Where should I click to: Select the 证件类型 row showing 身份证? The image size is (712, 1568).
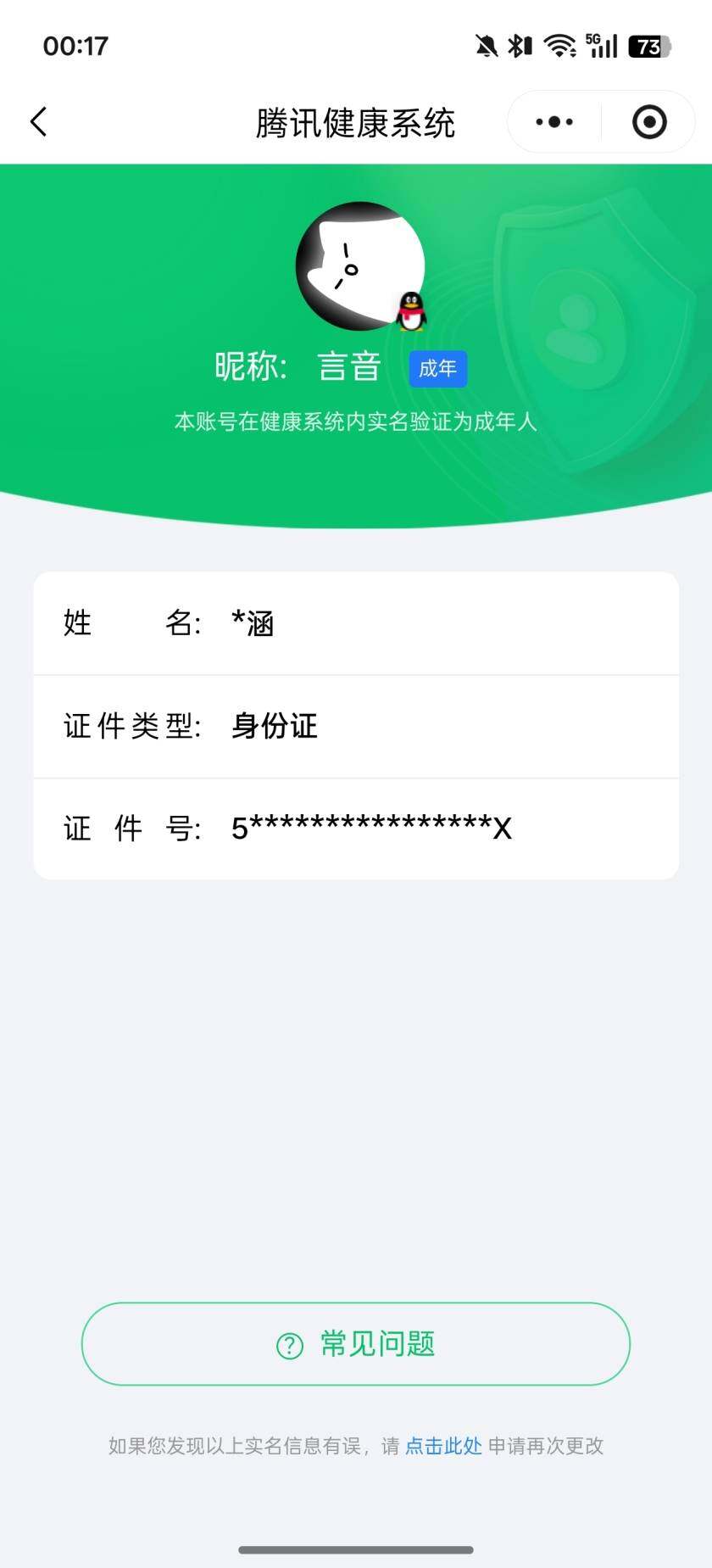pyautogui.click(x=356, y=726)
